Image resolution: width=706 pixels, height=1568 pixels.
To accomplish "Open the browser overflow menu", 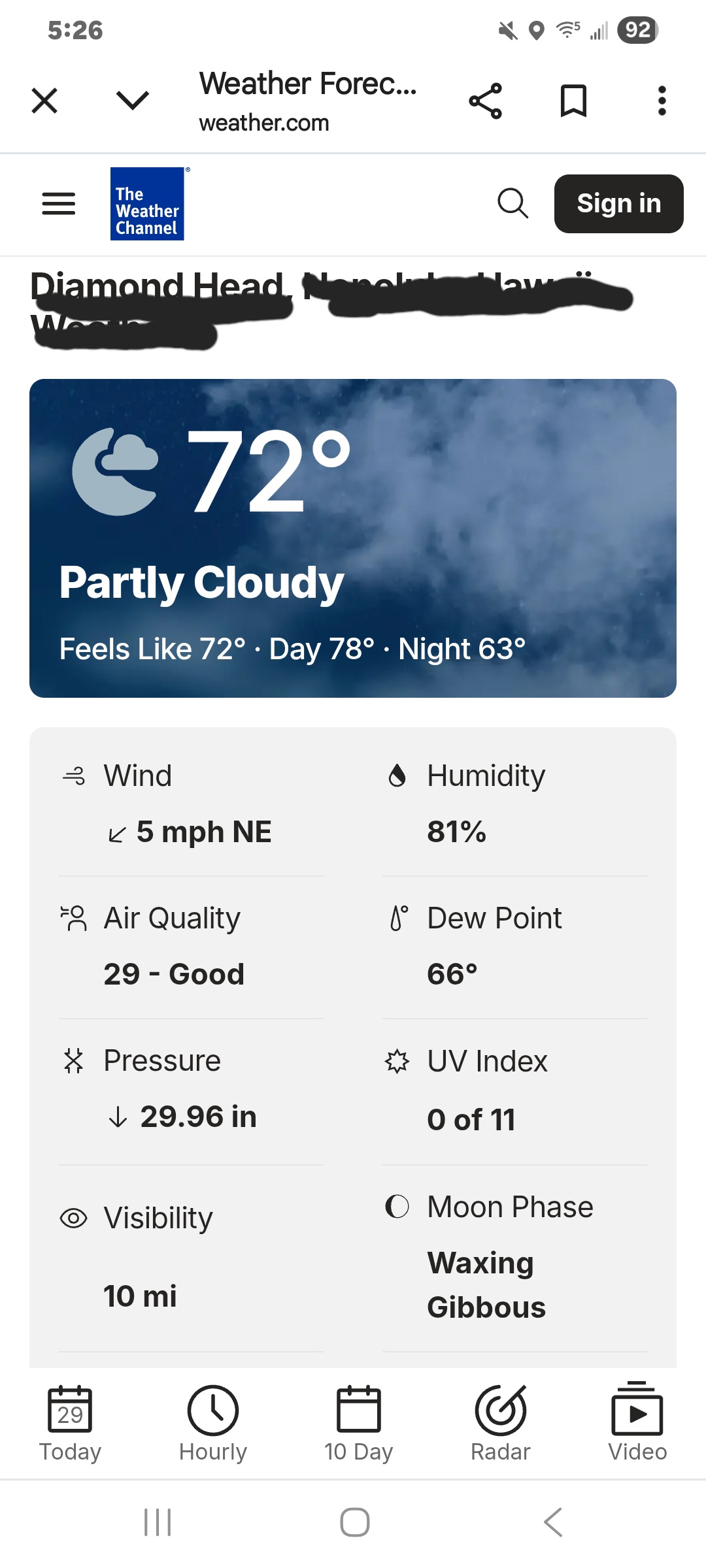I will click(x=662, y=101).
